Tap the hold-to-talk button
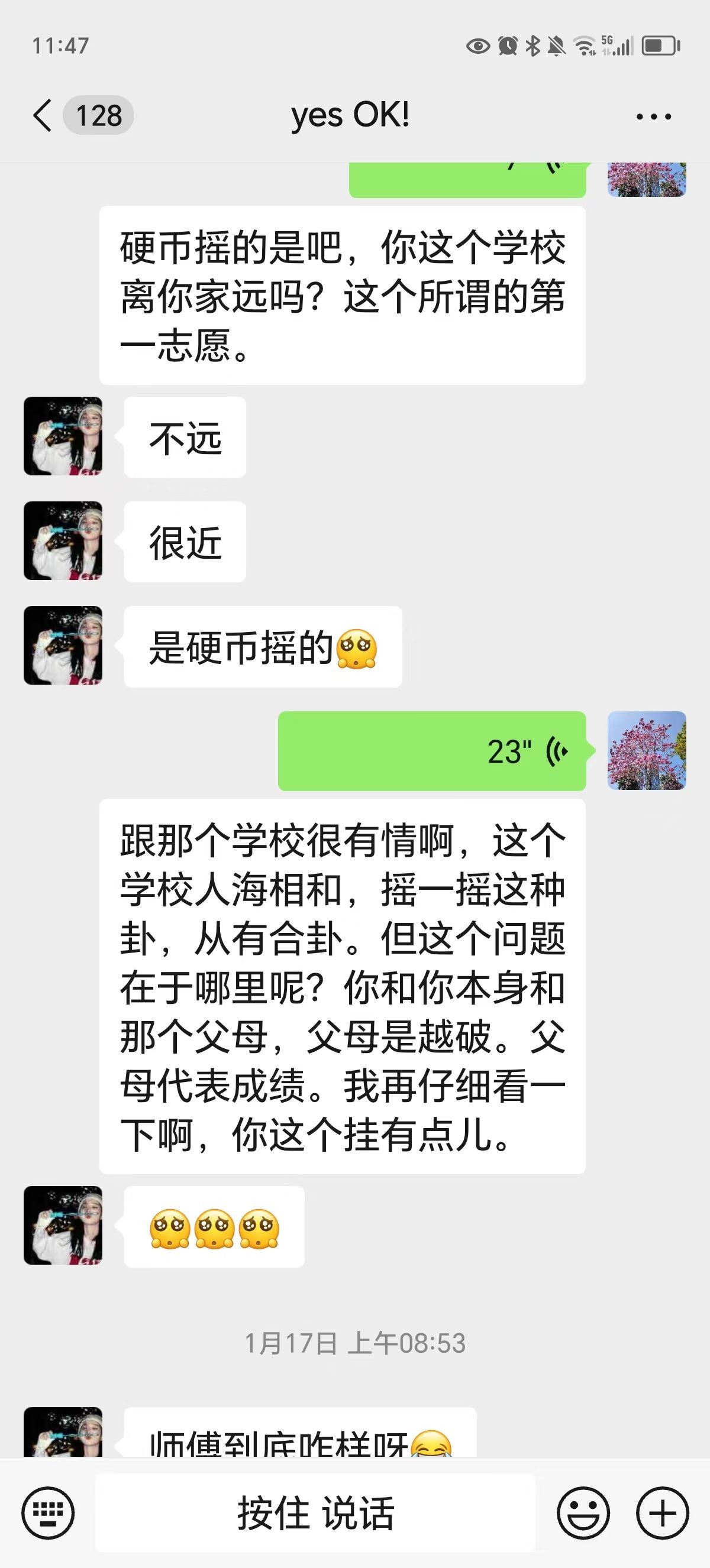The height and width of the screenshot is (1568, 710). tap(315, 1512)
